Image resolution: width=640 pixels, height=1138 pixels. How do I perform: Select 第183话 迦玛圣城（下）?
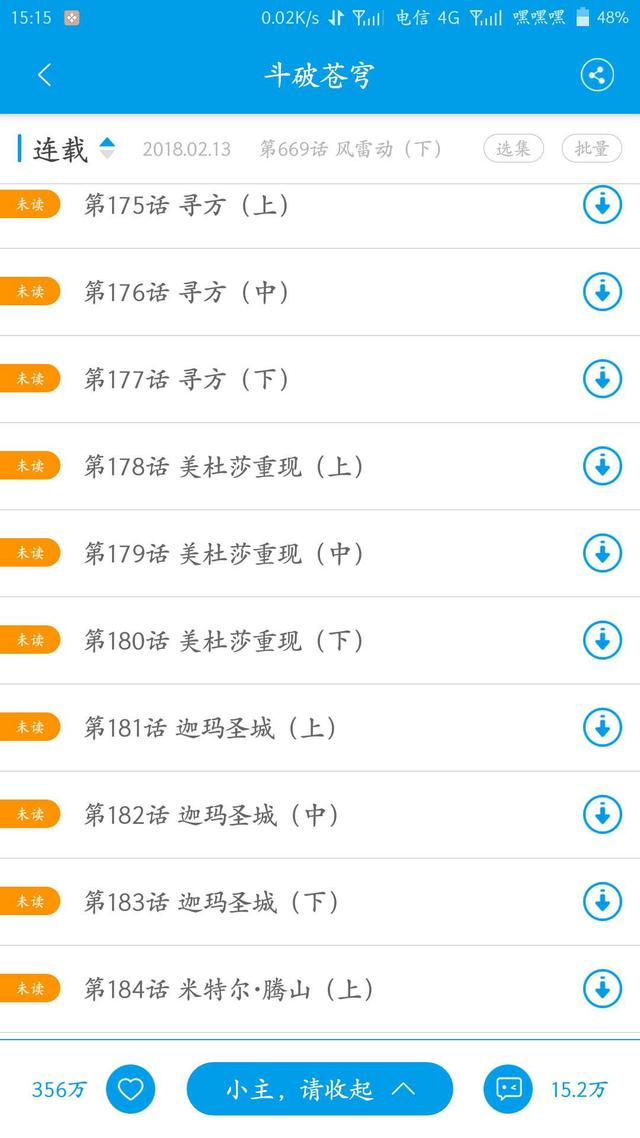tap(210, 901)
